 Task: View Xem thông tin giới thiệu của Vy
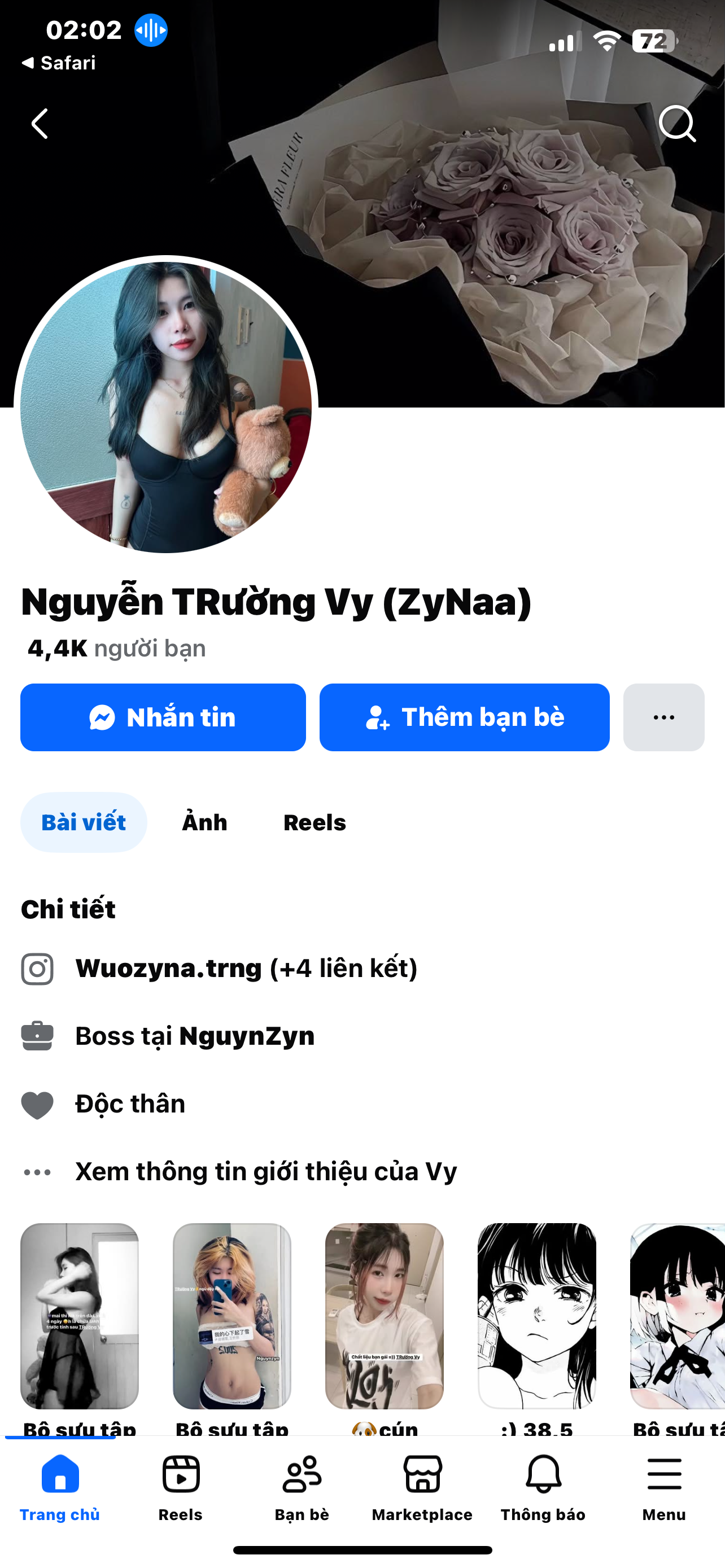point(265,1172)
